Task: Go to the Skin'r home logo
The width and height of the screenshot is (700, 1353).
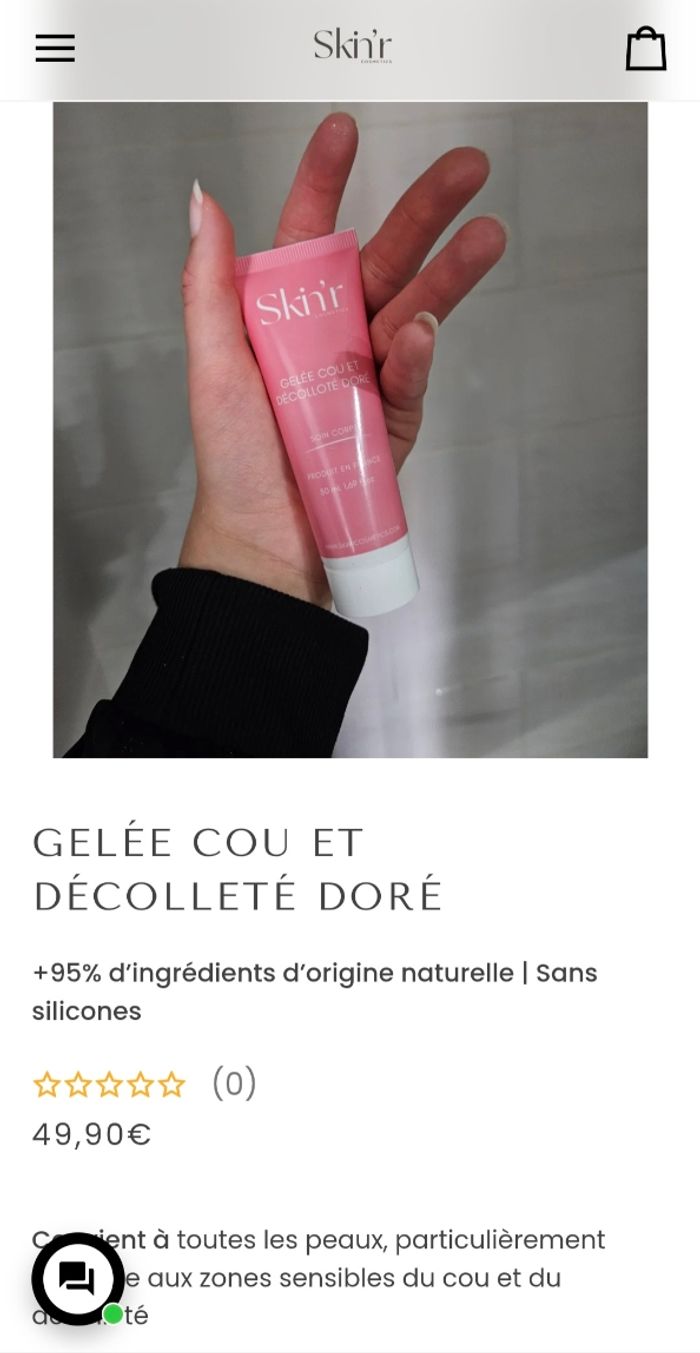Action: [352, 46]
